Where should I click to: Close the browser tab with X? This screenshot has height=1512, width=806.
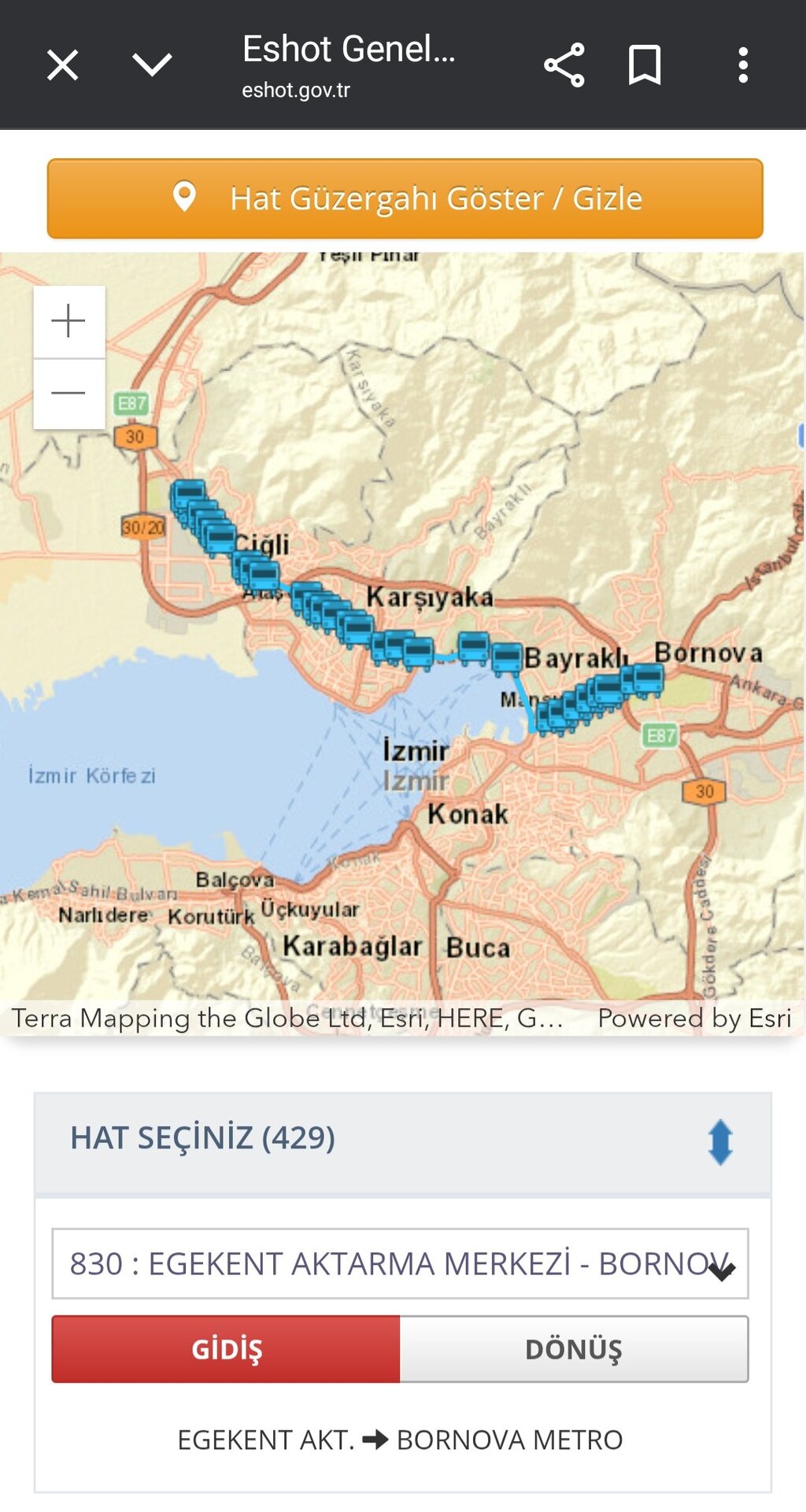62,65
